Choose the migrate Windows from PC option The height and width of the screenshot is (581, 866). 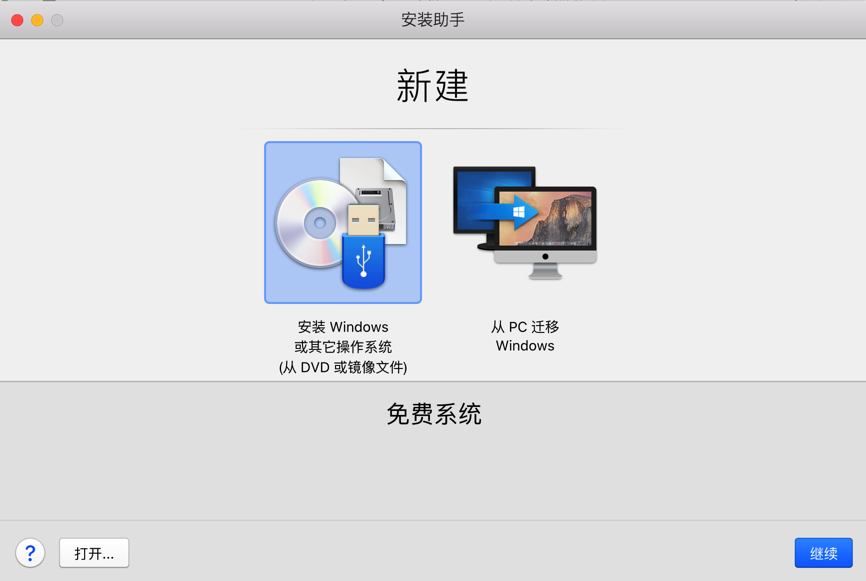point(524,224)
